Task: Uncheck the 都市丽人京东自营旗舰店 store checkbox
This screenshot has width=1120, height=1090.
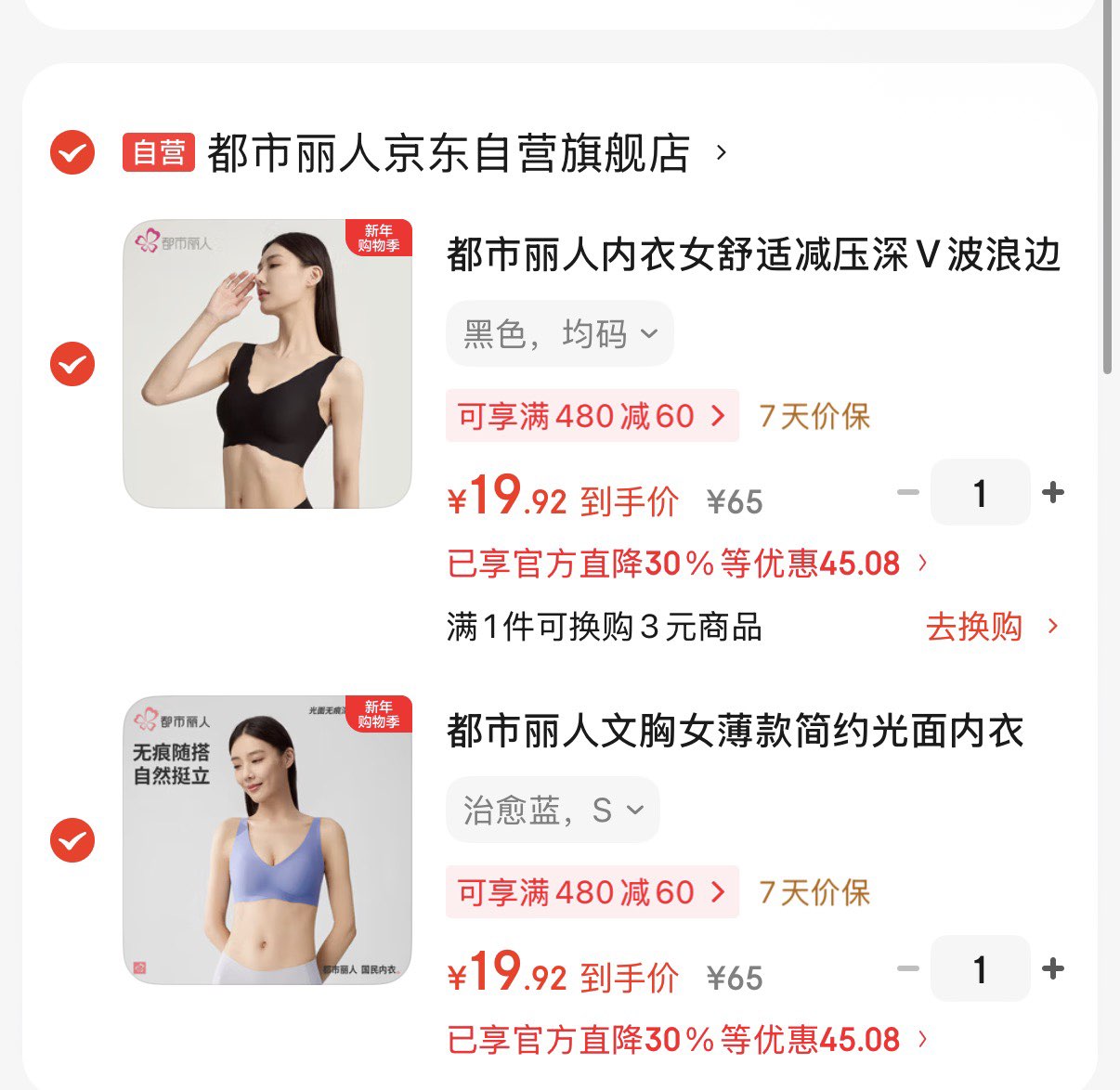Action: [72, 152]
